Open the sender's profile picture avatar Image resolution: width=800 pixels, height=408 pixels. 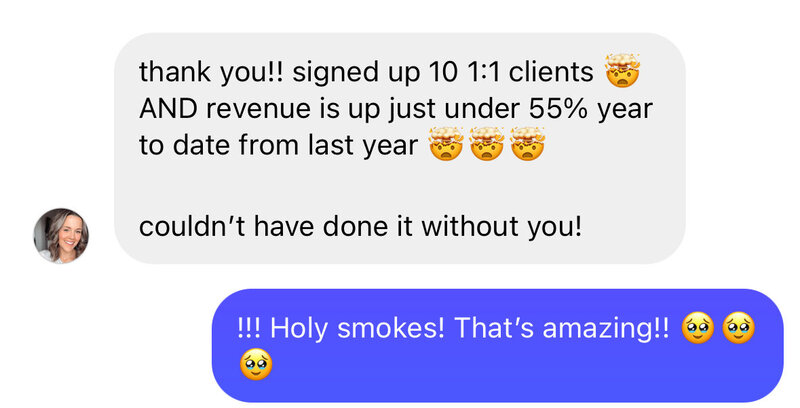click(x=61, y=235)
